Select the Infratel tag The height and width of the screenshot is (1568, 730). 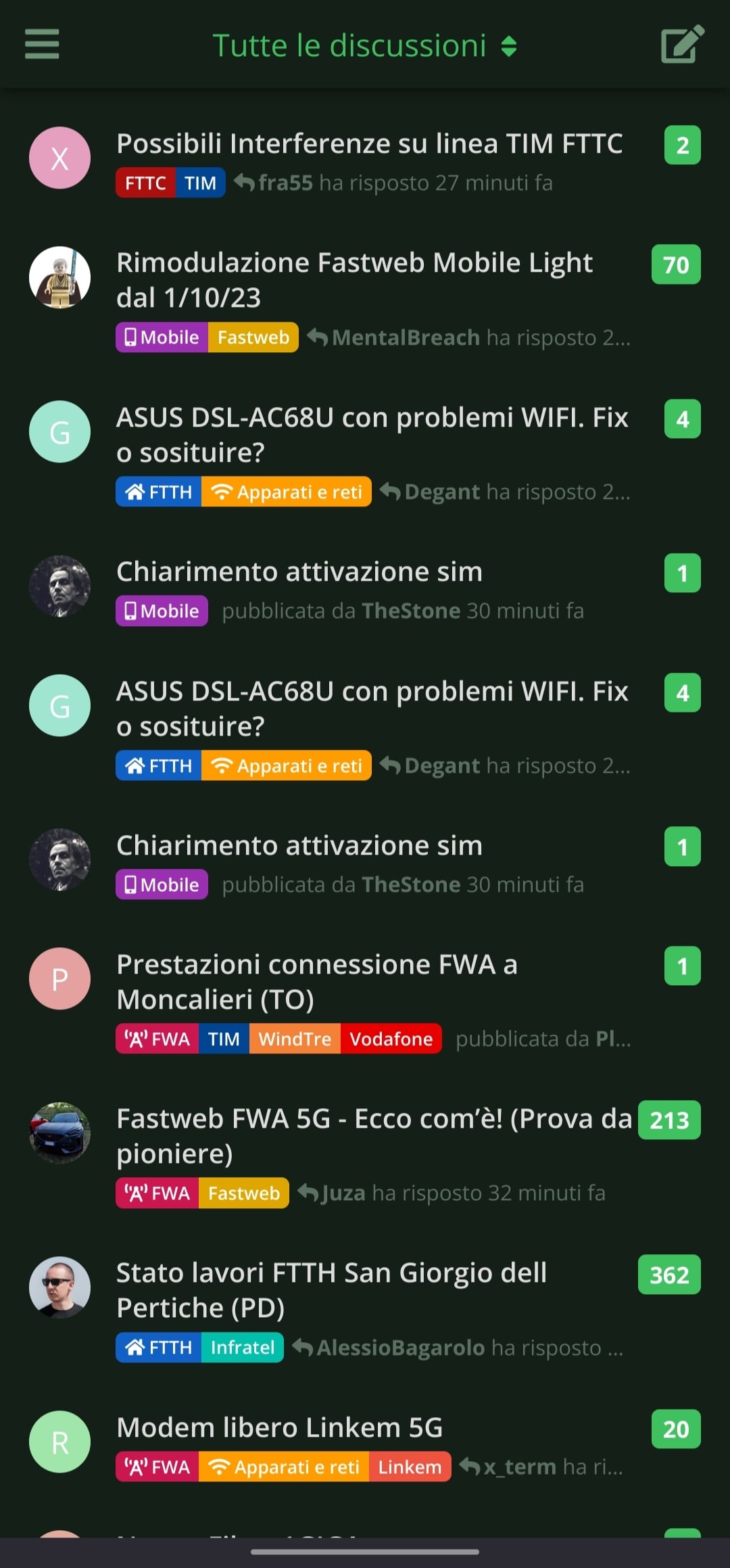coord(242,1348)
